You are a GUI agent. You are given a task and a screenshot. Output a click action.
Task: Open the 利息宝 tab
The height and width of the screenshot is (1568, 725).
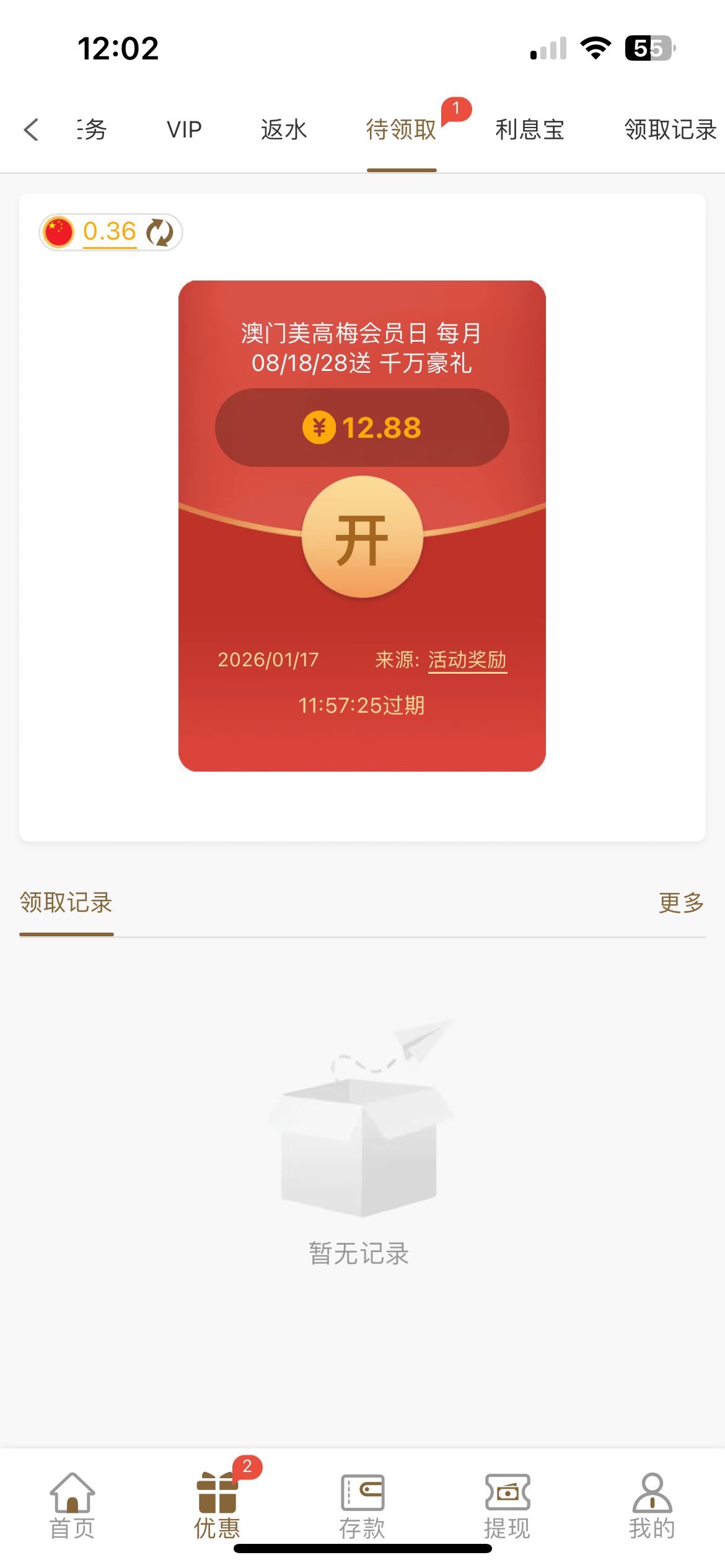pos(530,130)
